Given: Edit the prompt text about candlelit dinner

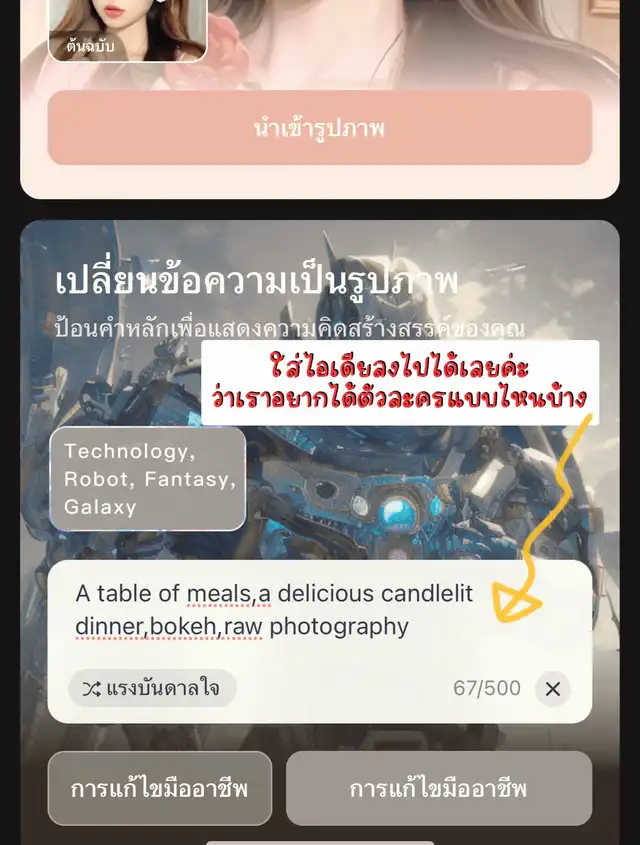Looking at the screenshot, I should click(290, 610).
